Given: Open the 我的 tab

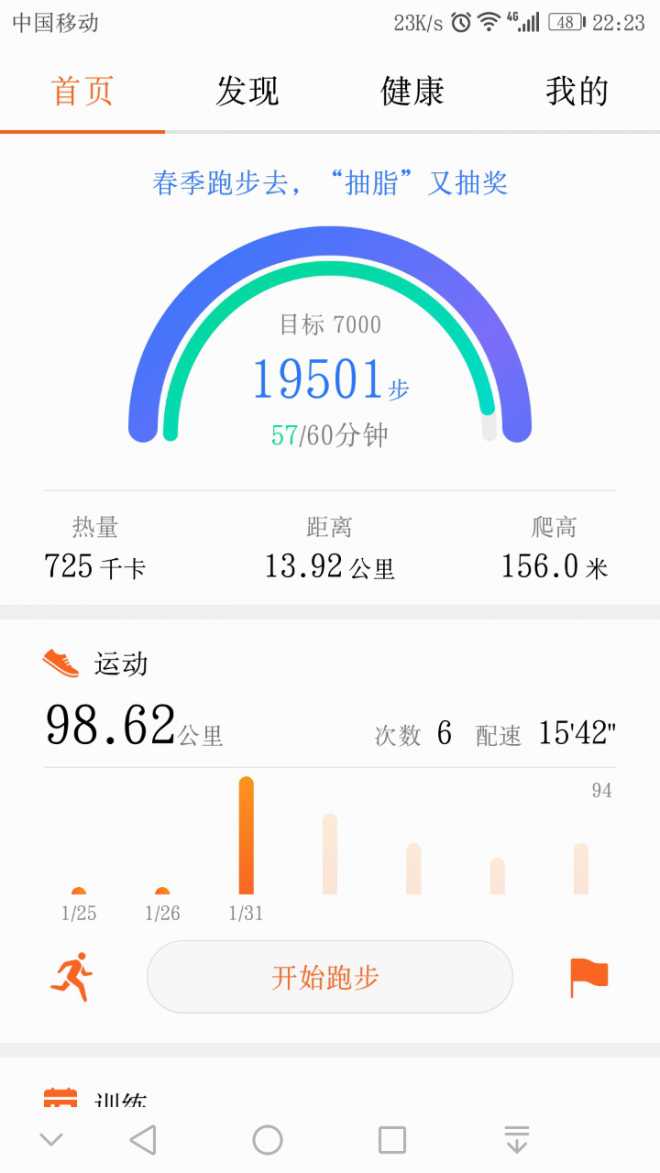Looking at the screenshot, I should click(576, 91).
